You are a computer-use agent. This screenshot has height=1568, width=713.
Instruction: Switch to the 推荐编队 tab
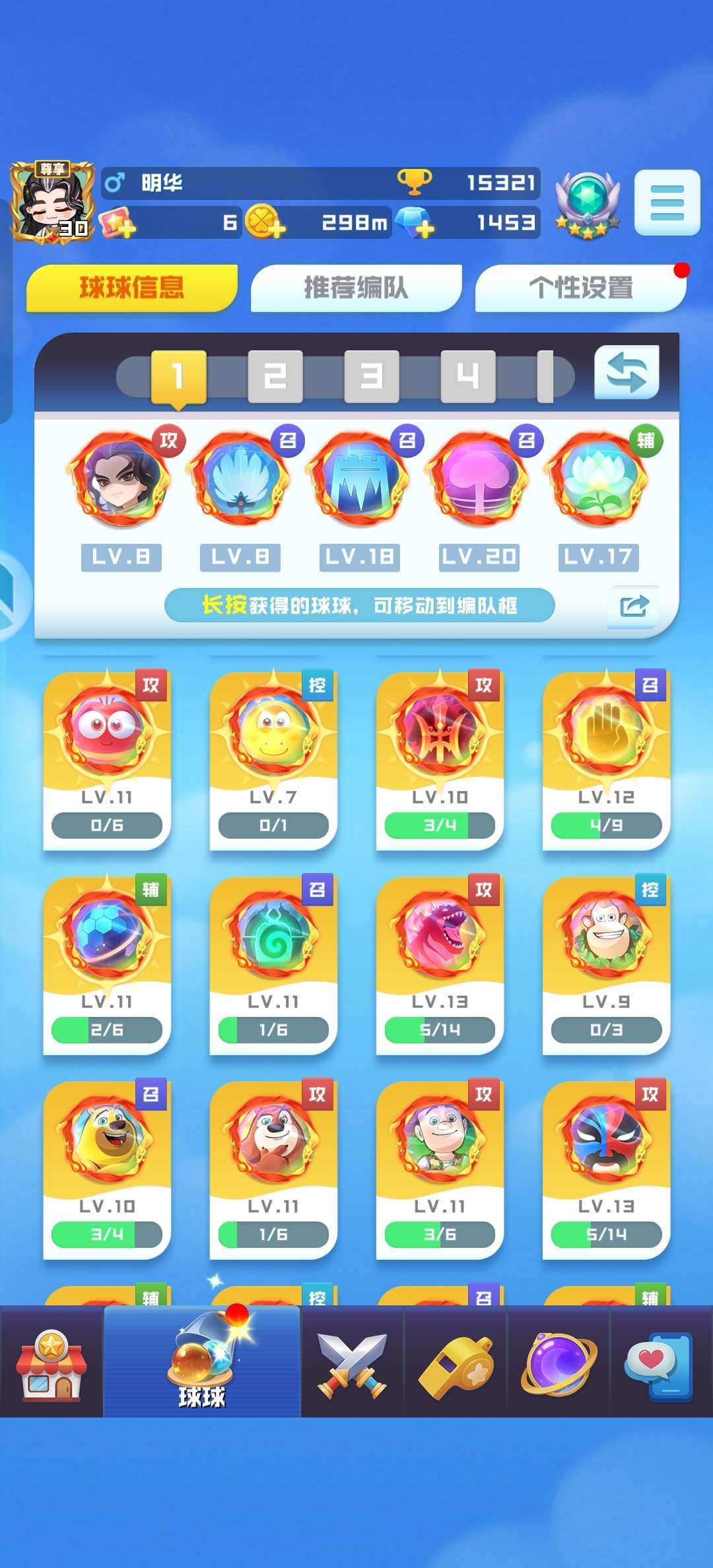[356, 288]
